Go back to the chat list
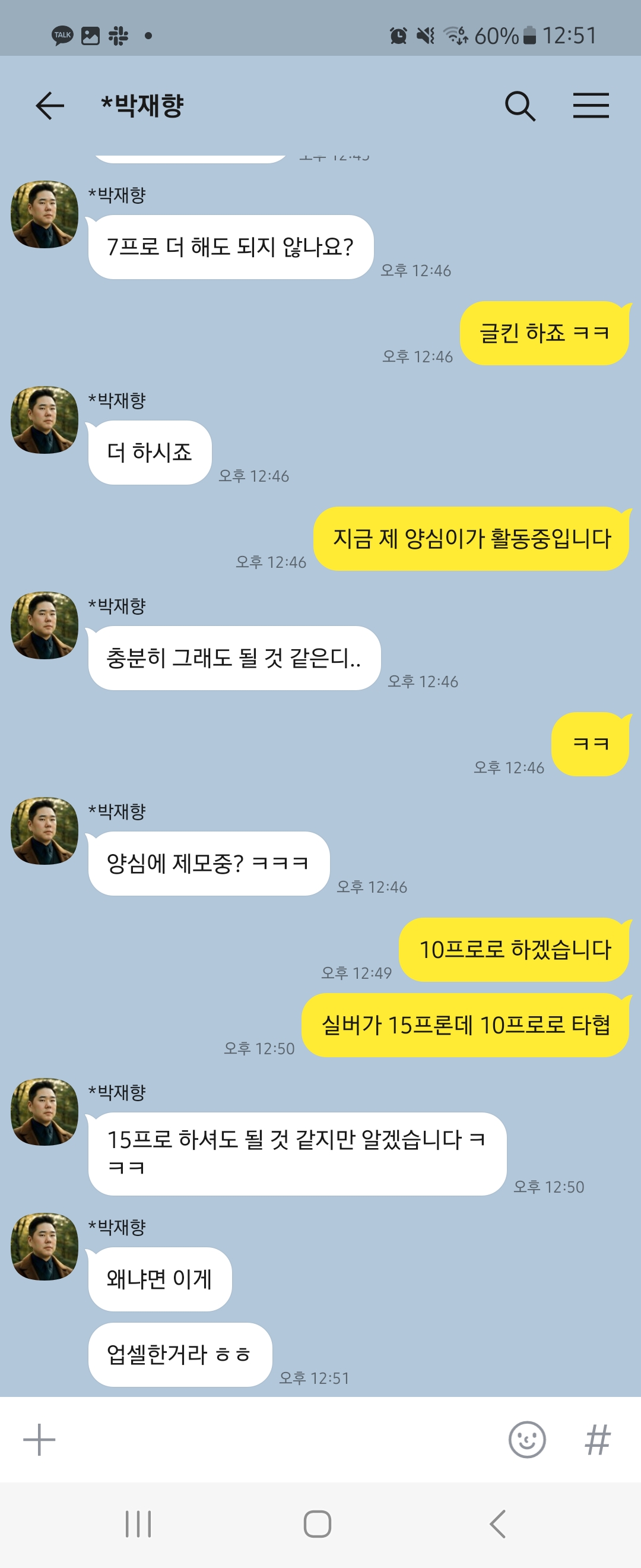 [50, 106]
